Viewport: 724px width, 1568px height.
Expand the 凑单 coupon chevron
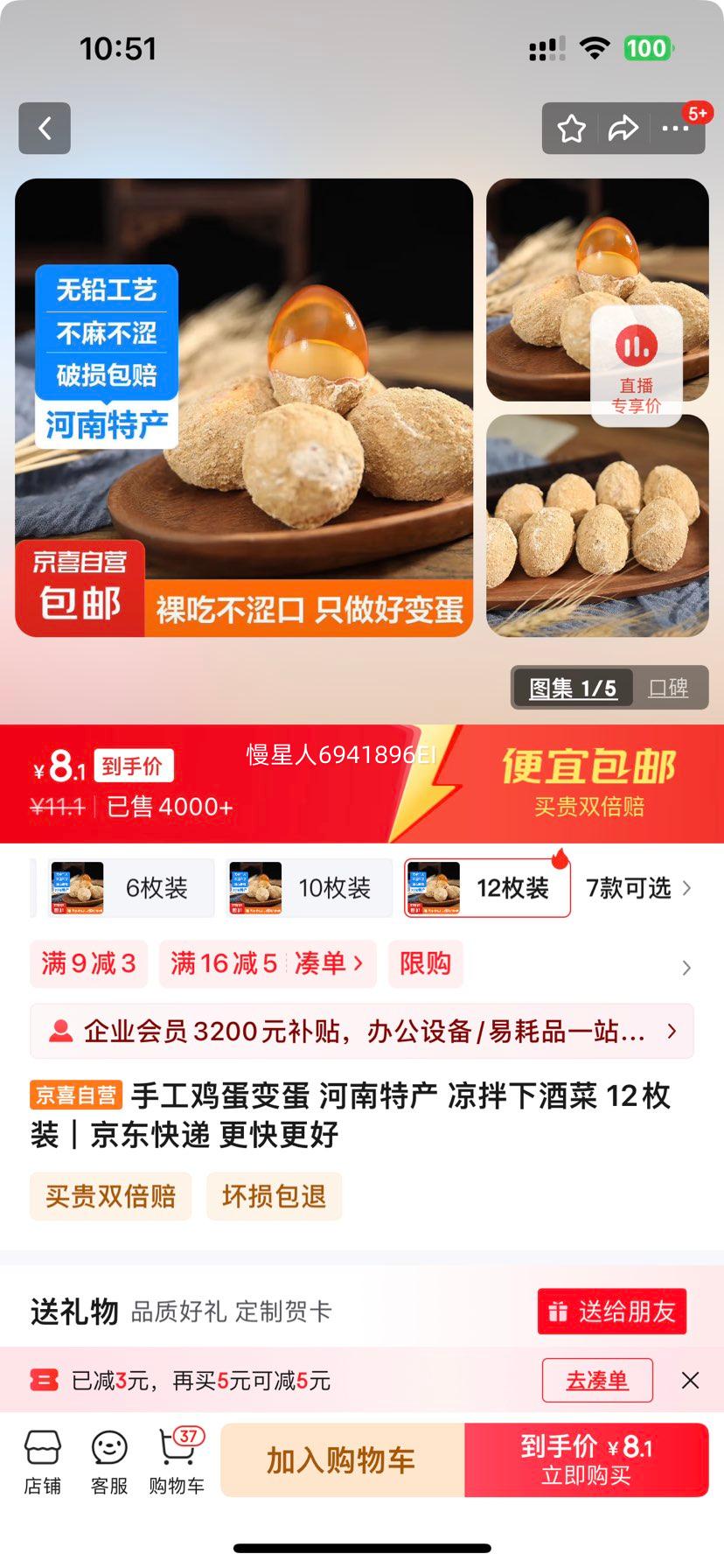(x=356, y=963)
